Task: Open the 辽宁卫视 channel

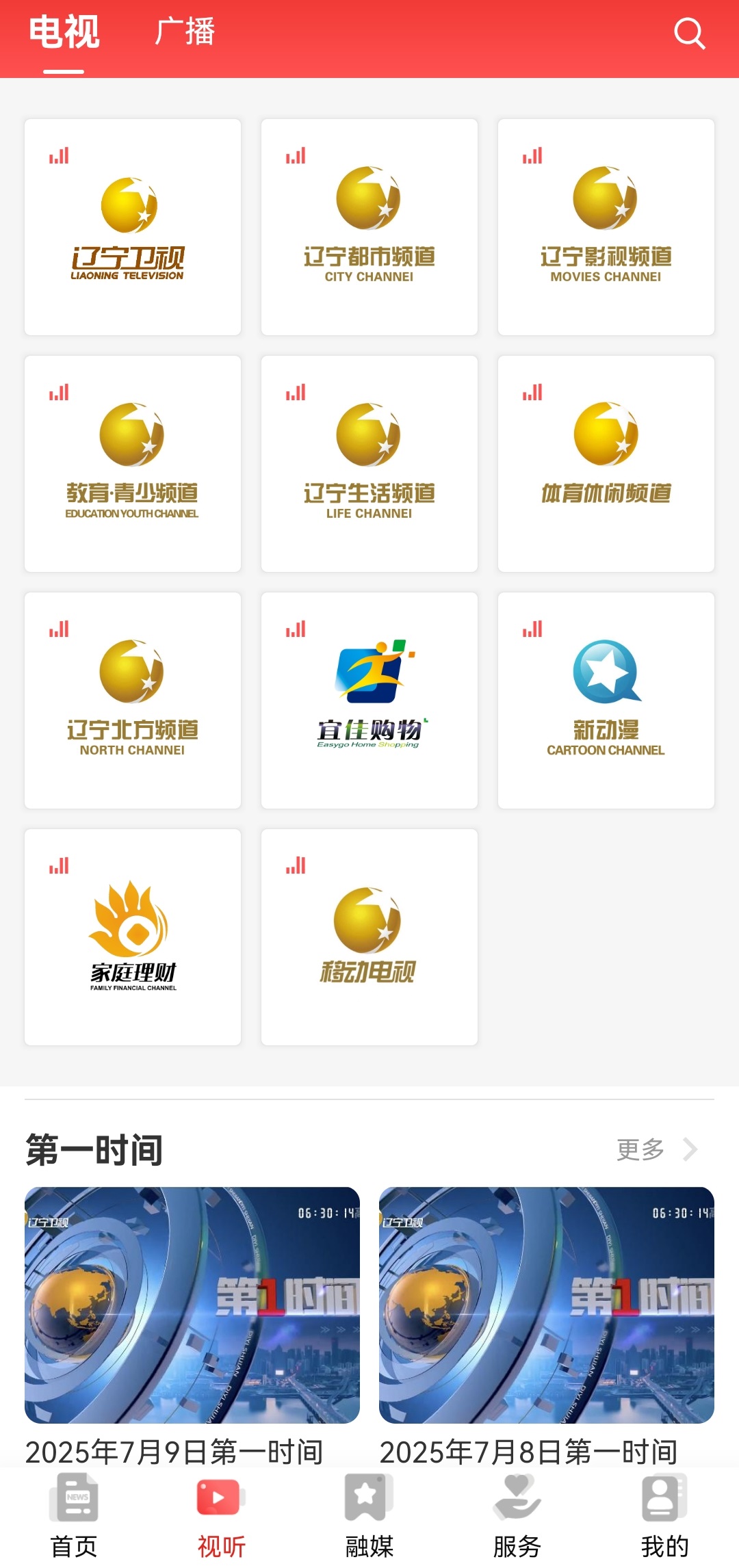Action: coord(133,227)
